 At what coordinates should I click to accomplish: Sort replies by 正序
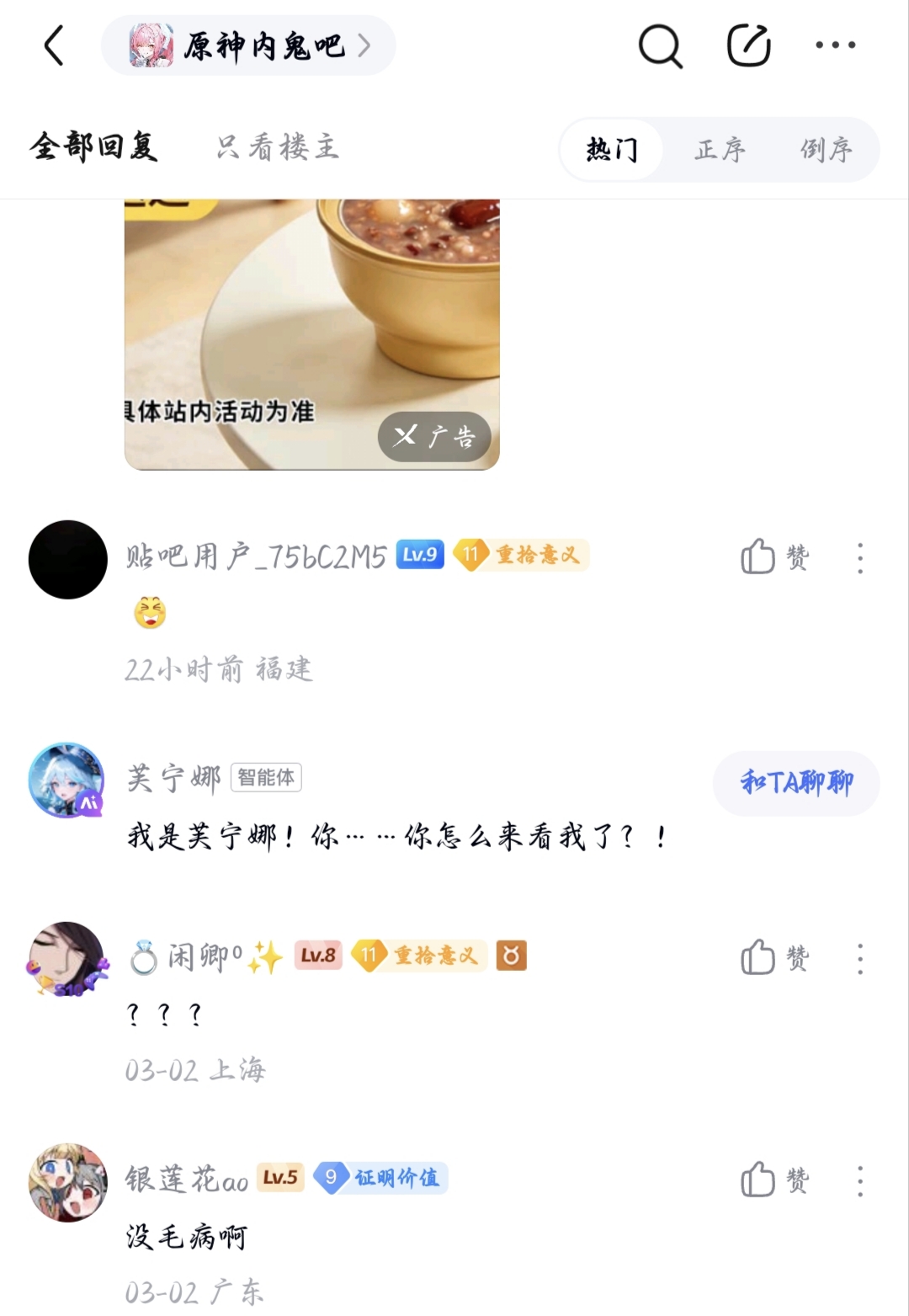pos(720,150)
